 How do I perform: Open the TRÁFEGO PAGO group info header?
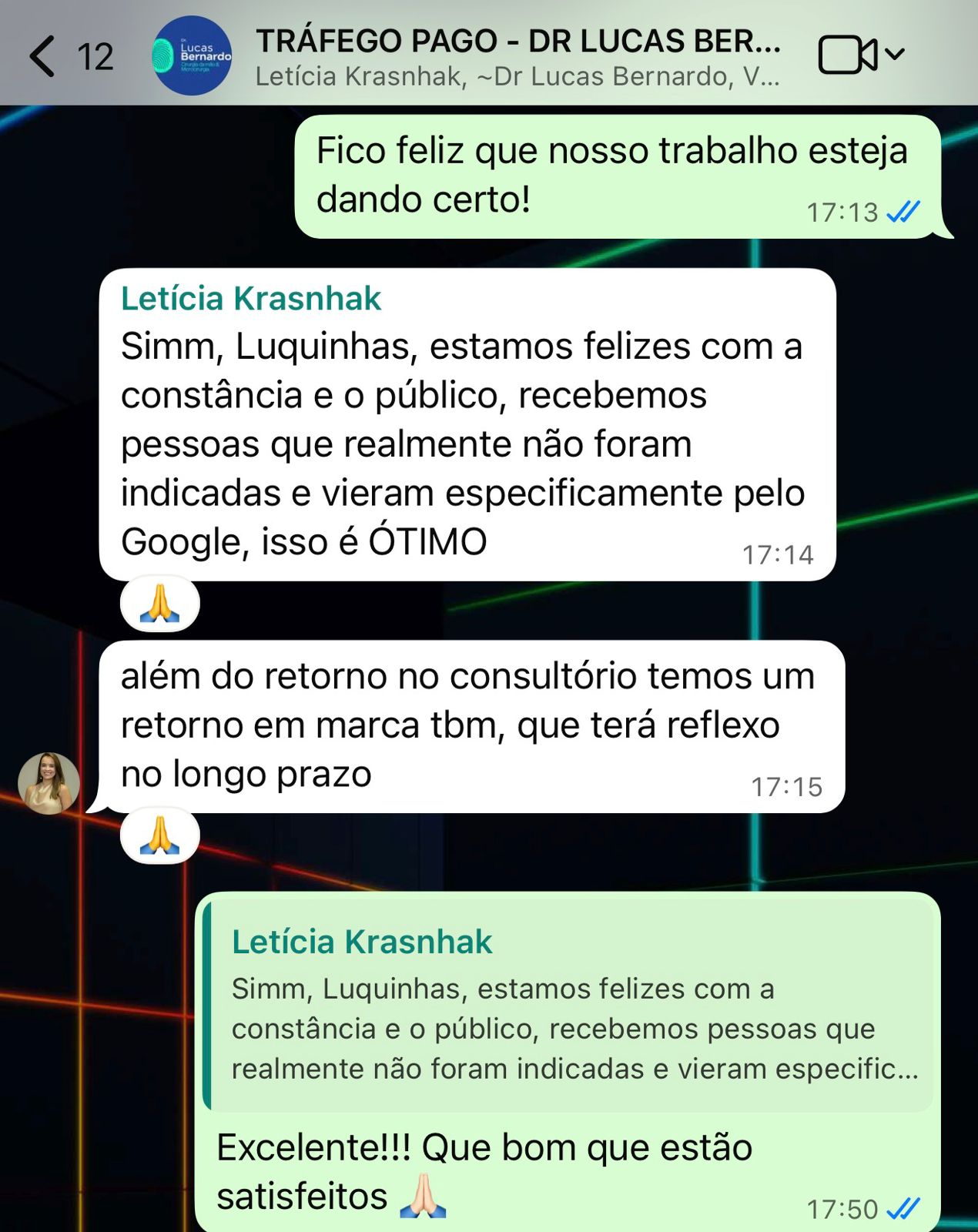click(517, 56)
